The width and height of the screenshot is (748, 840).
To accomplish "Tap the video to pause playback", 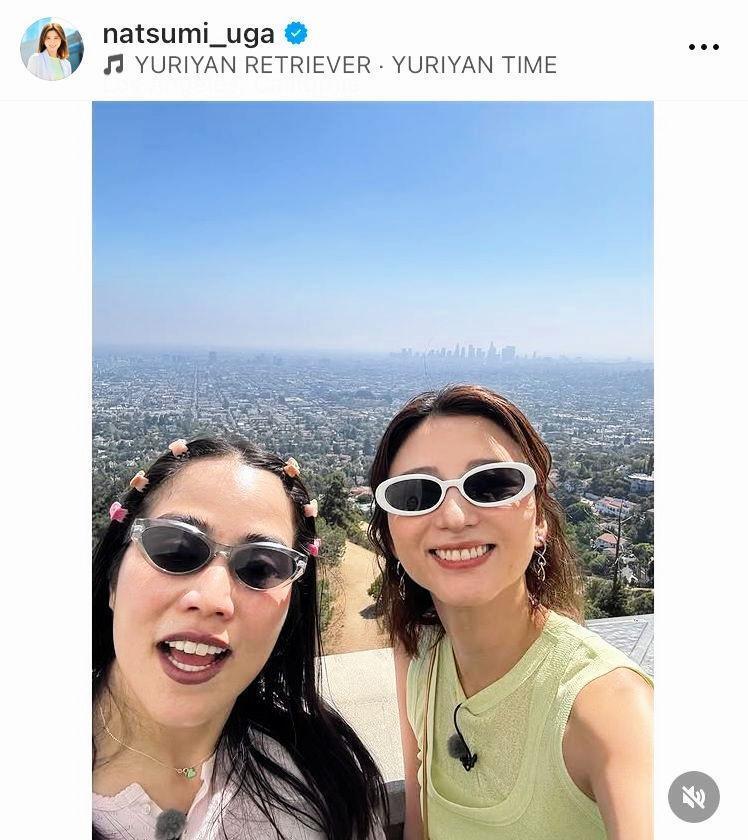I will [x=372, y=300].
